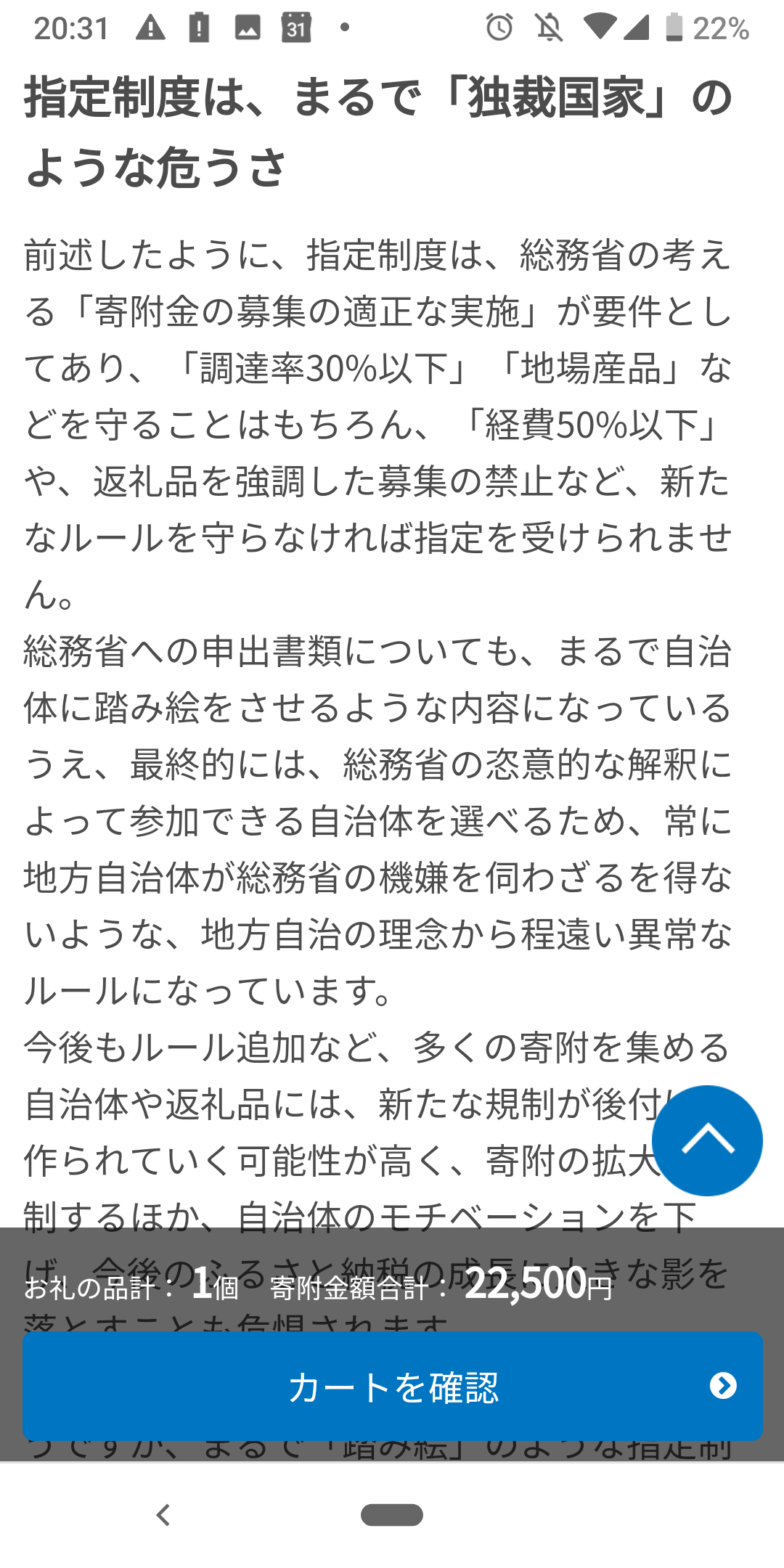The width and height of the screenshot is (784, 1568).
Task: Tap the muted notifications bell icon
Action: click(x=550, y=28)
